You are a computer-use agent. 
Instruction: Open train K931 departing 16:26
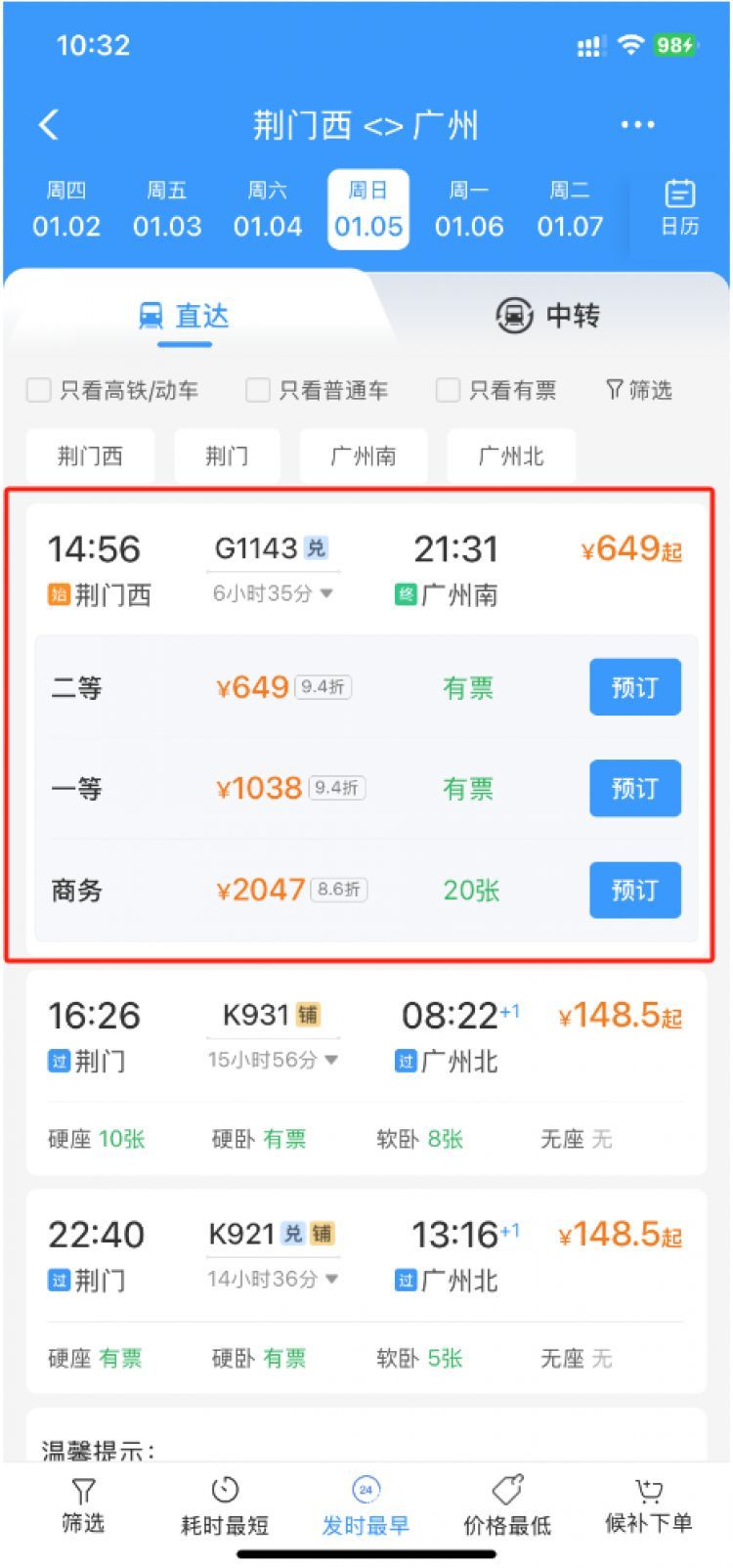pyautogui.click(x=366, y=1071)
